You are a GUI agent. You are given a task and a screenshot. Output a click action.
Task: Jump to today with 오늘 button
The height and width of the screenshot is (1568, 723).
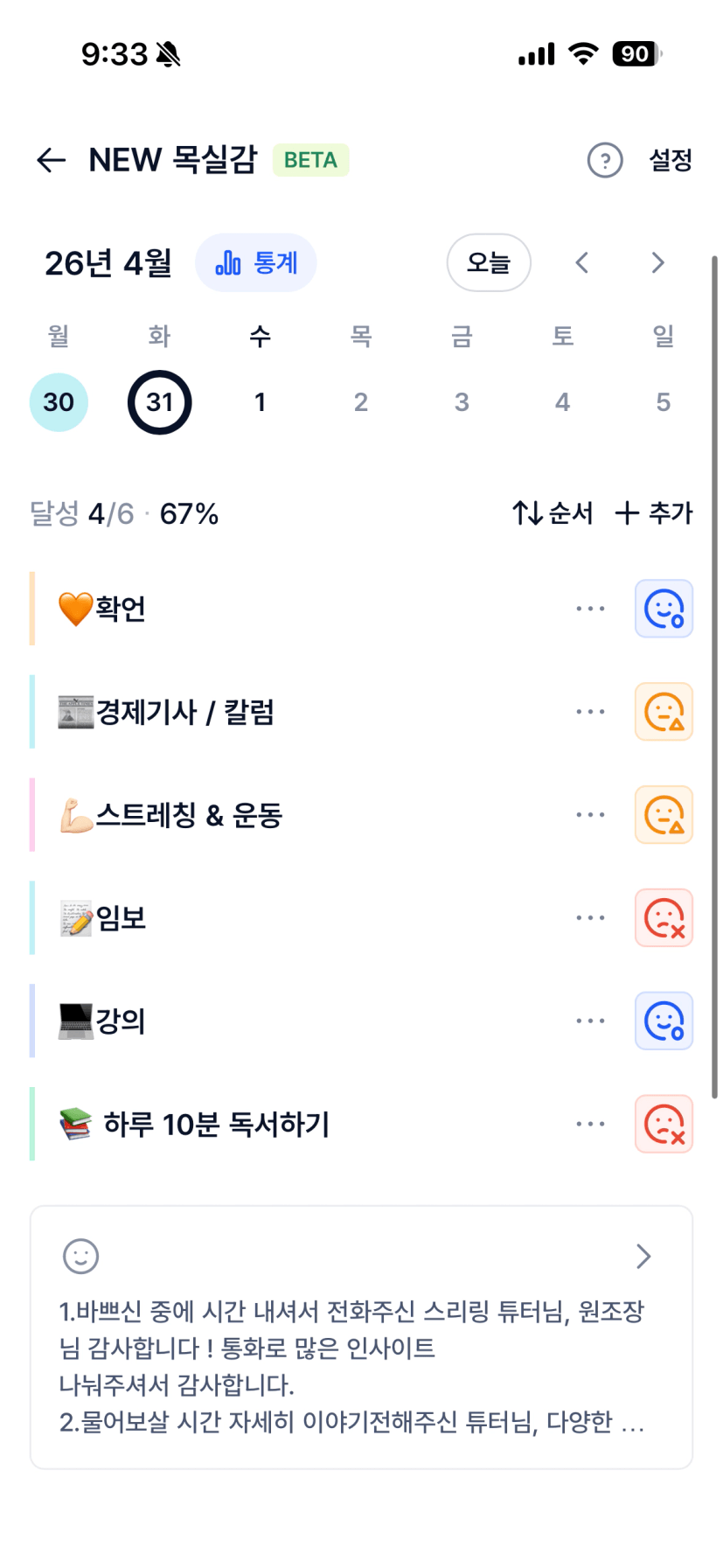488,262
